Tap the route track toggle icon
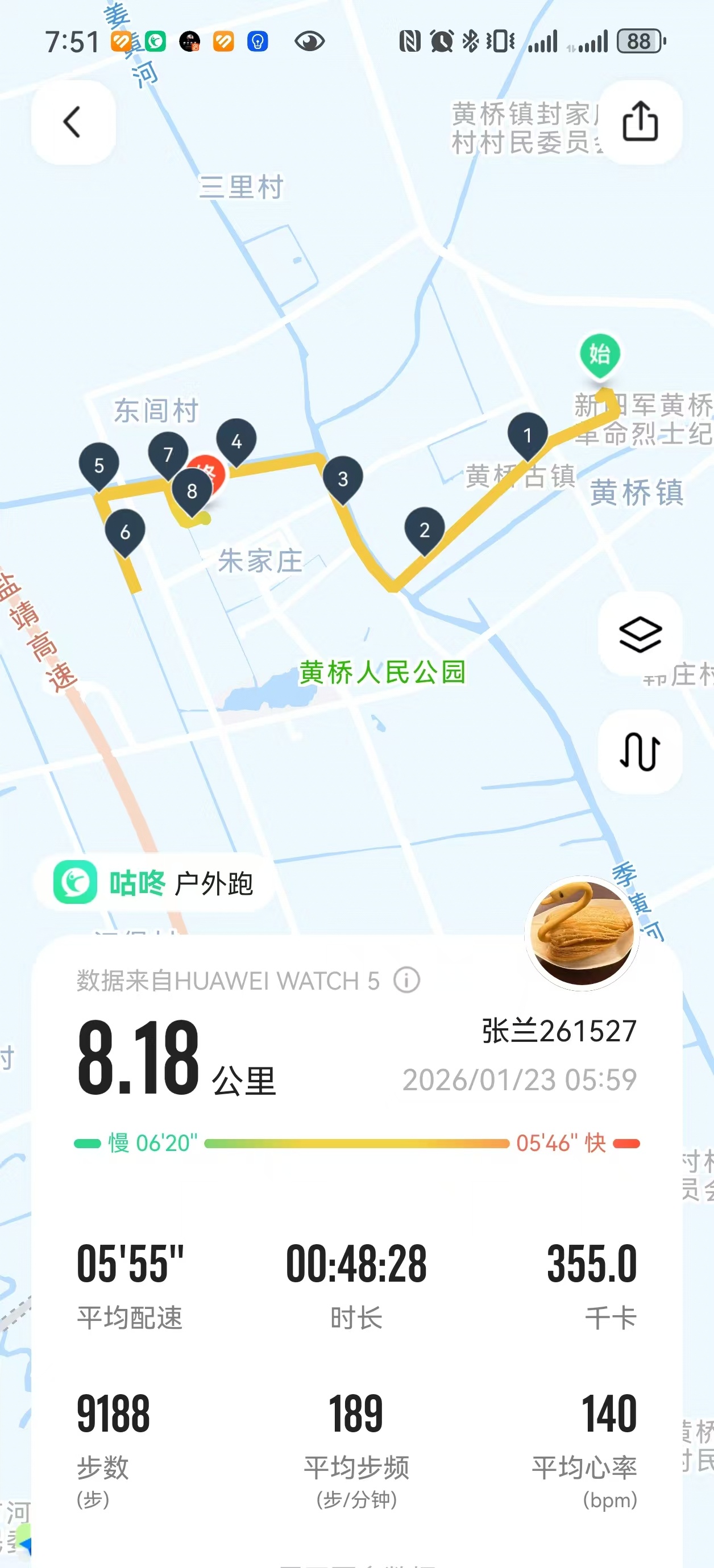This screenshot has height=1568, width=714. point(640,752)
